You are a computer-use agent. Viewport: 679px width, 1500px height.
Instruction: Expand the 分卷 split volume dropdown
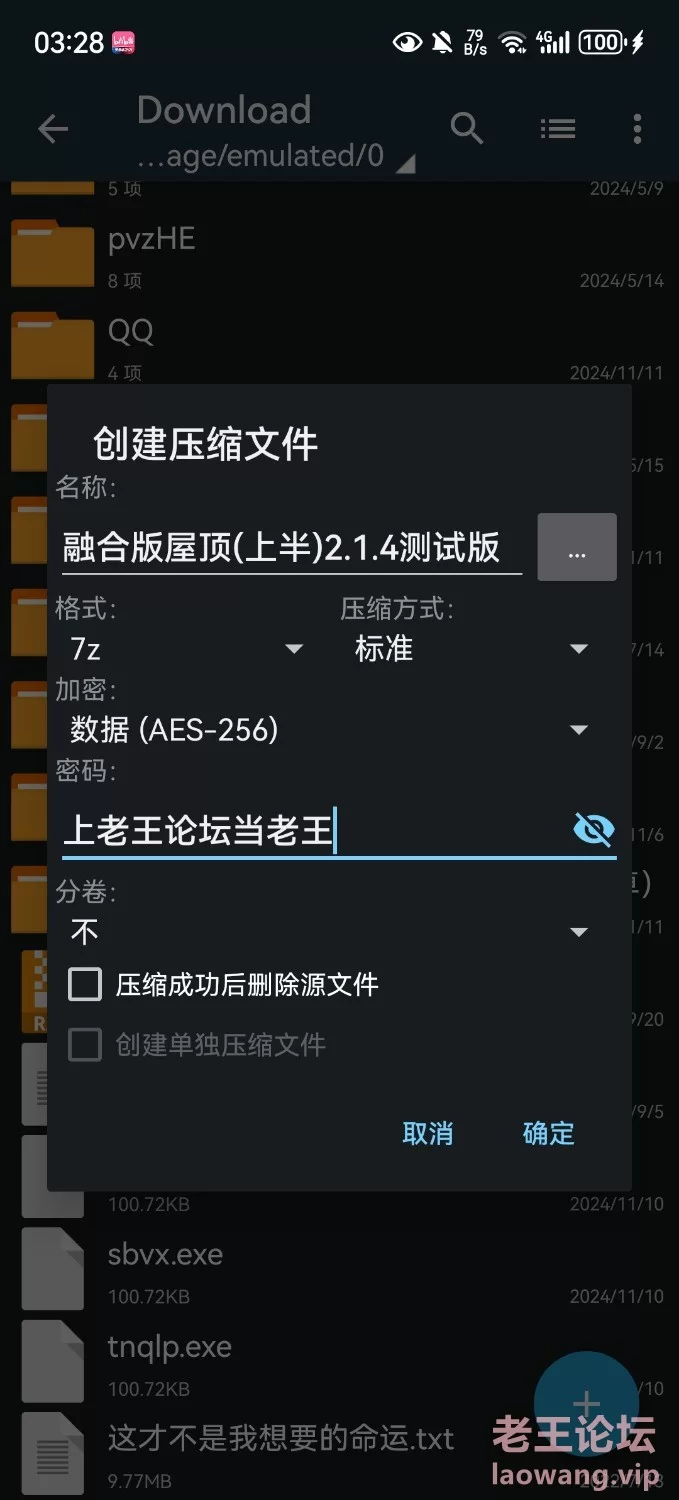[x=329, y=932]
